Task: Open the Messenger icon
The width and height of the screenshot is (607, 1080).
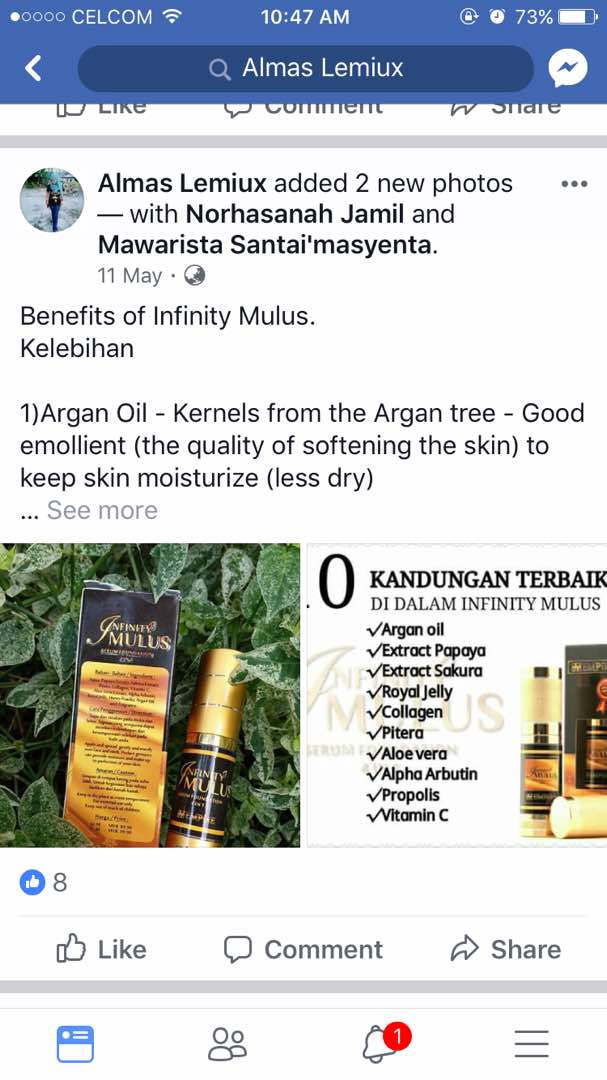Action: click(x=568, y=68)
